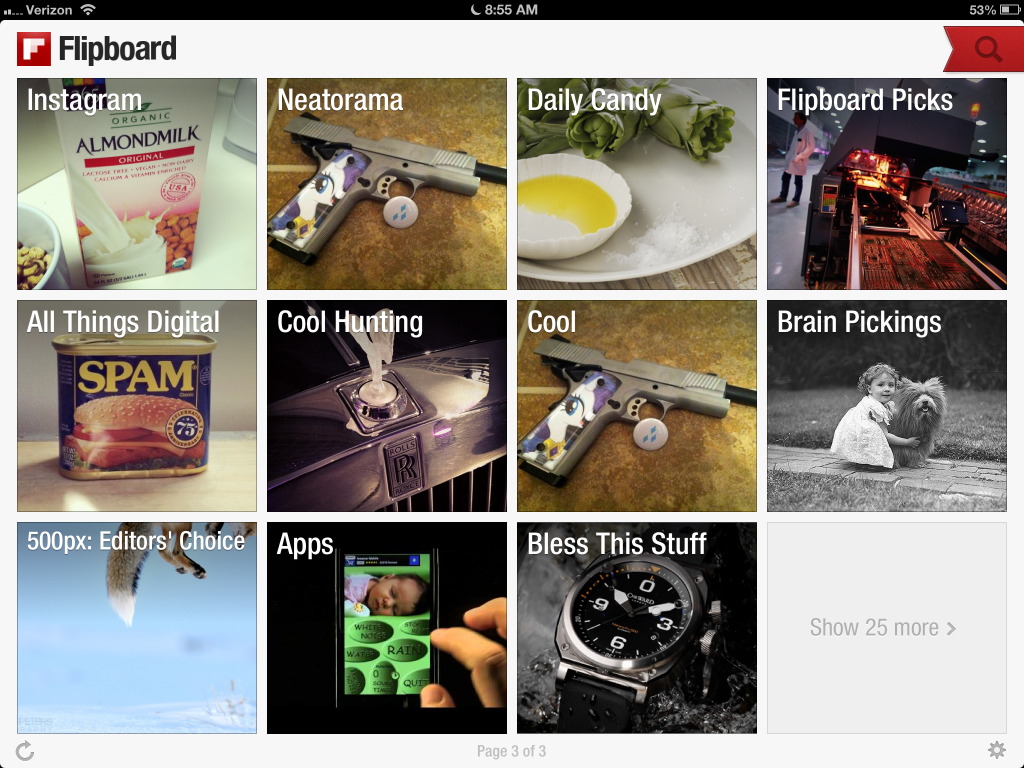1024x768 pixels.
Task: Open the Bless This Stuff tile
Action: [637, 628]
